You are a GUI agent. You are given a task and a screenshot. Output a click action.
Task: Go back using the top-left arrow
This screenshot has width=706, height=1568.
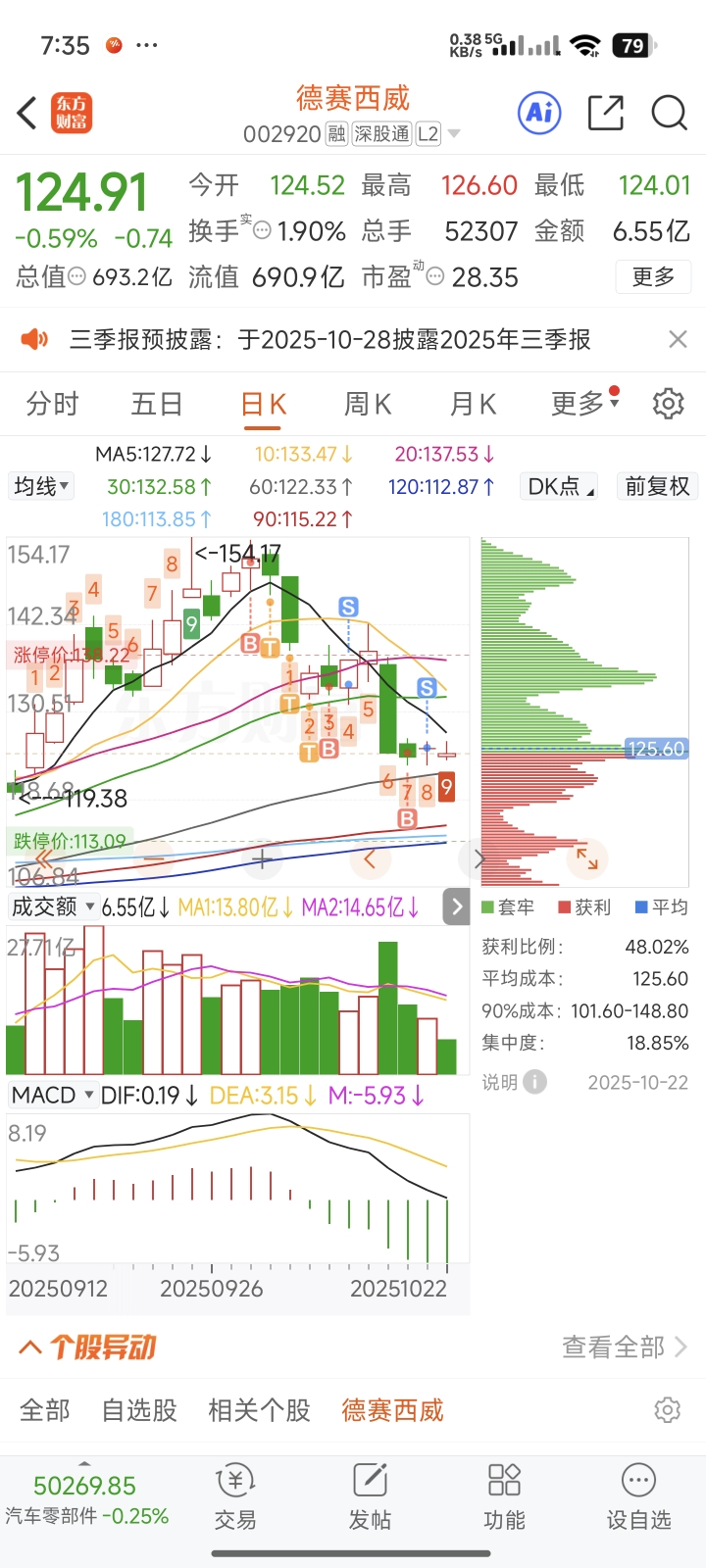[x=27, y=114]
